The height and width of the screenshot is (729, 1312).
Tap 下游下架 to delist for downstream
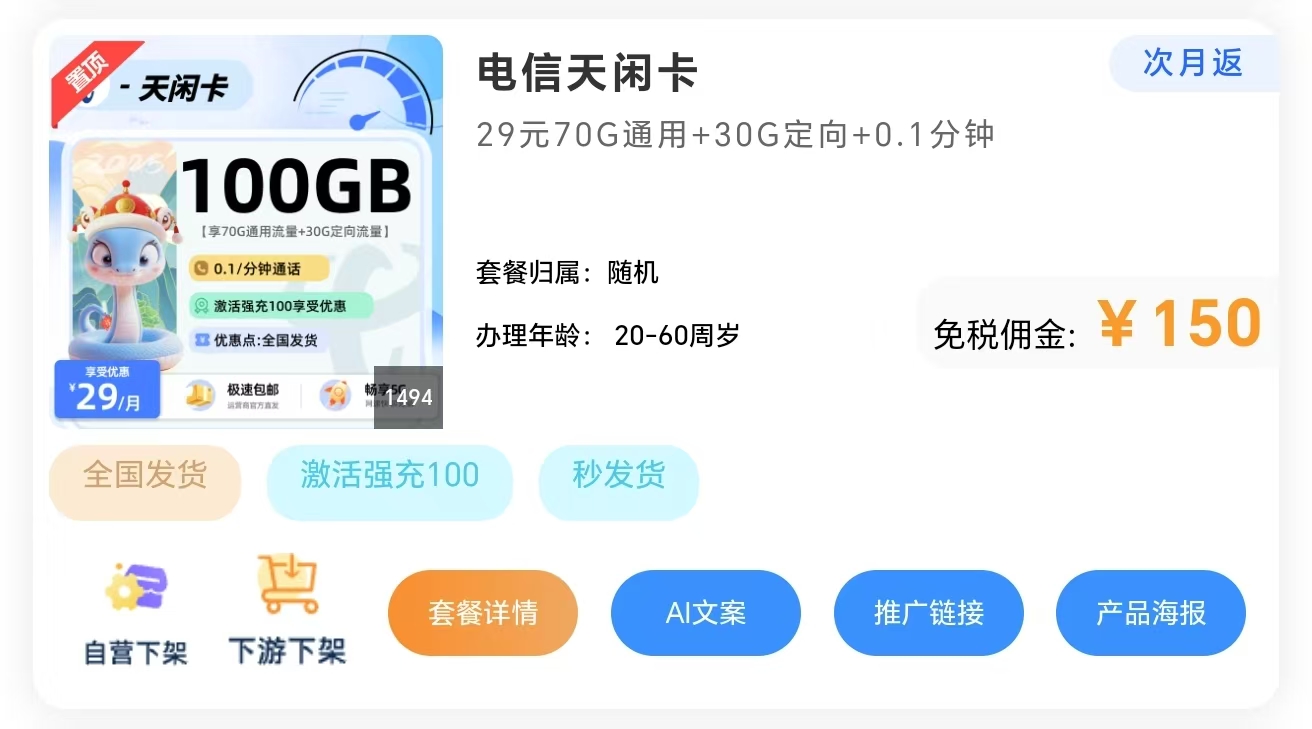coord(287,612)
